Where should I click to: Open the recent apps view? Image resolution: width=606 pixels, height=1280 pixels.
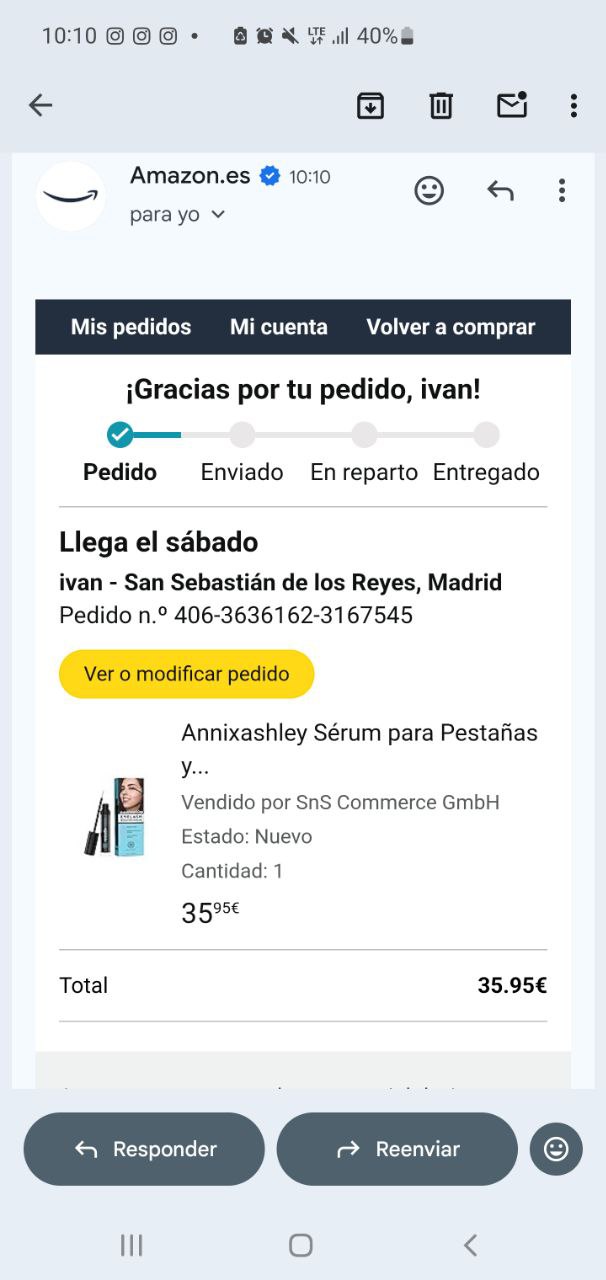pos(131,1245)
